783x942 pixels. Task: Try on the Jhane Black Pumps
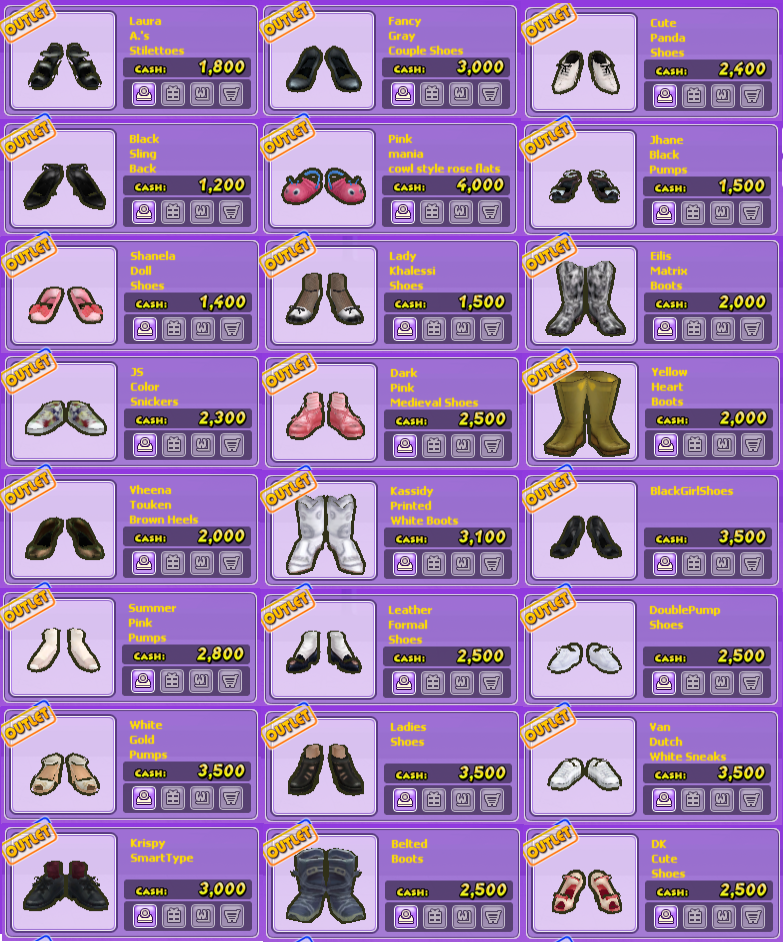point(664,212)
